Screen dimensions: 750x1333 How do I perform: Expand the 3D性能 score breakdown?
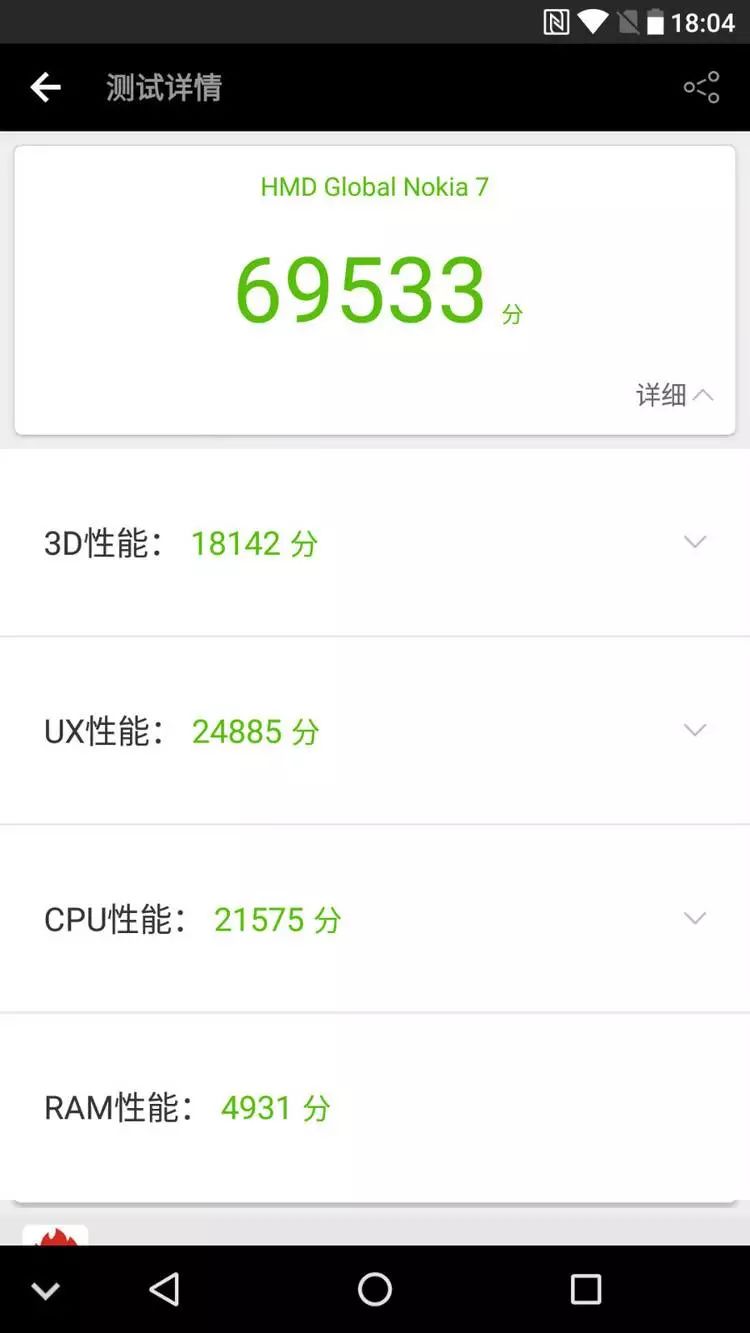click(x=694, y=542)
